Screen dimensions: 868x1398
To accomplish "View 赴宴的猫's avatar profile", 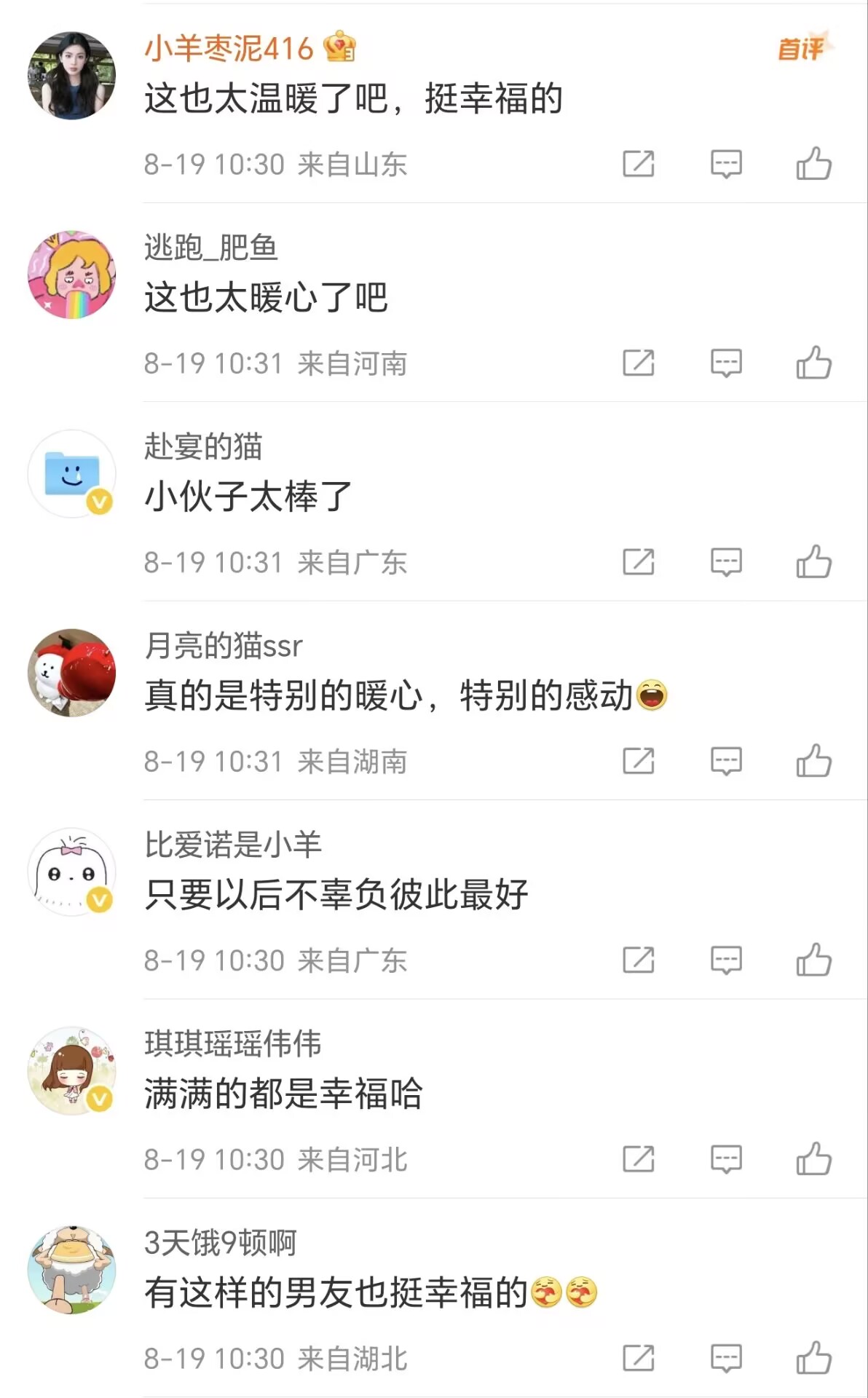I will coord(71,473).
